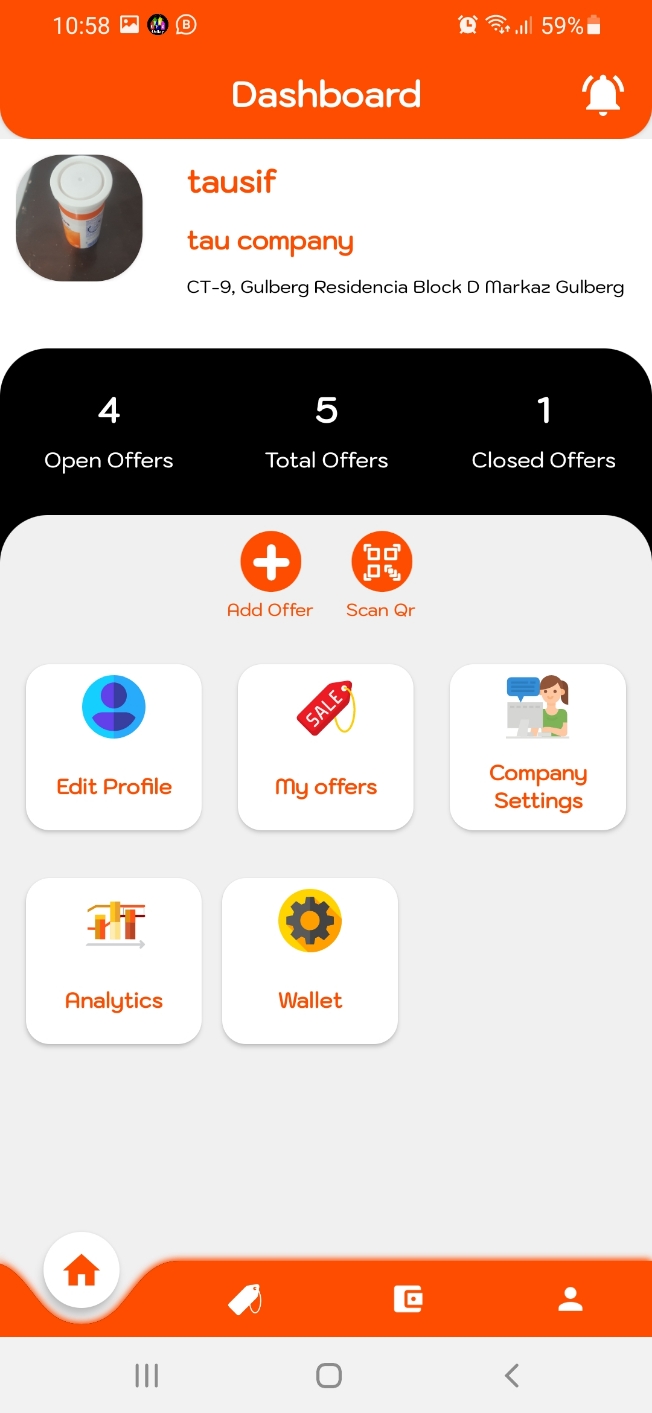Launch the Scan Qr scanner
Image resolution: width=652 pixels, height=1413 pixels.
[381, 563]
